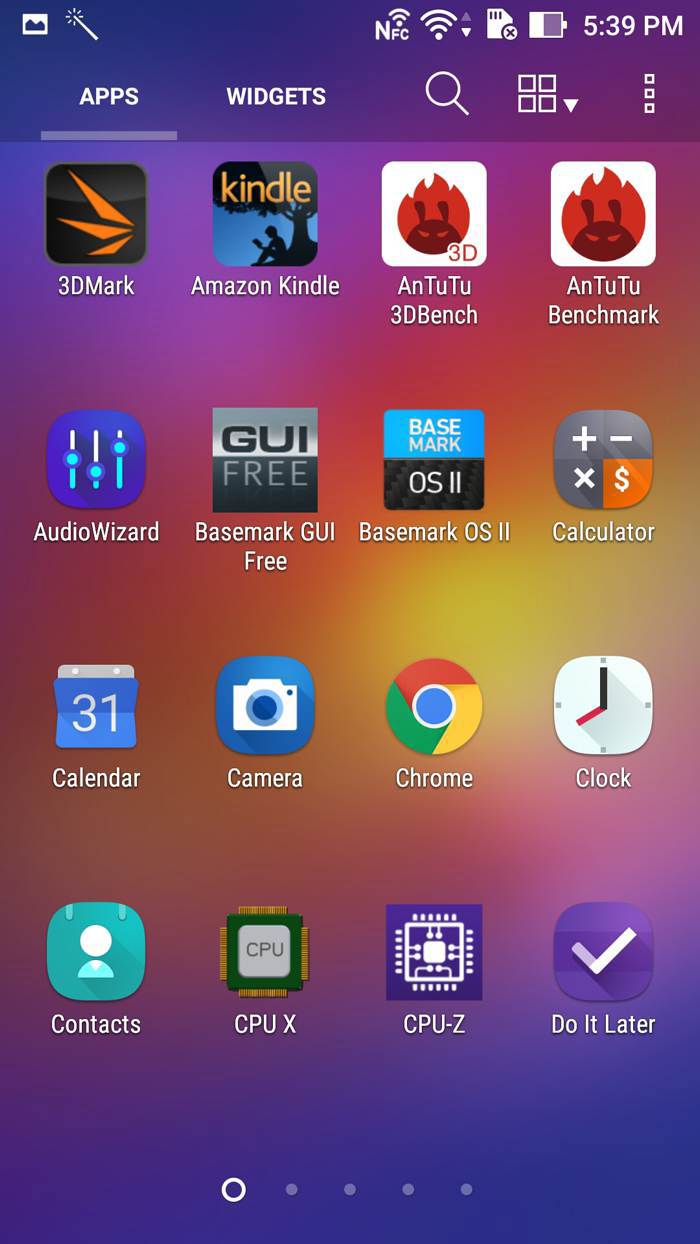This screenshot has width=700, height=1244.
Task: Open the Calculator app
Action: 603,460
